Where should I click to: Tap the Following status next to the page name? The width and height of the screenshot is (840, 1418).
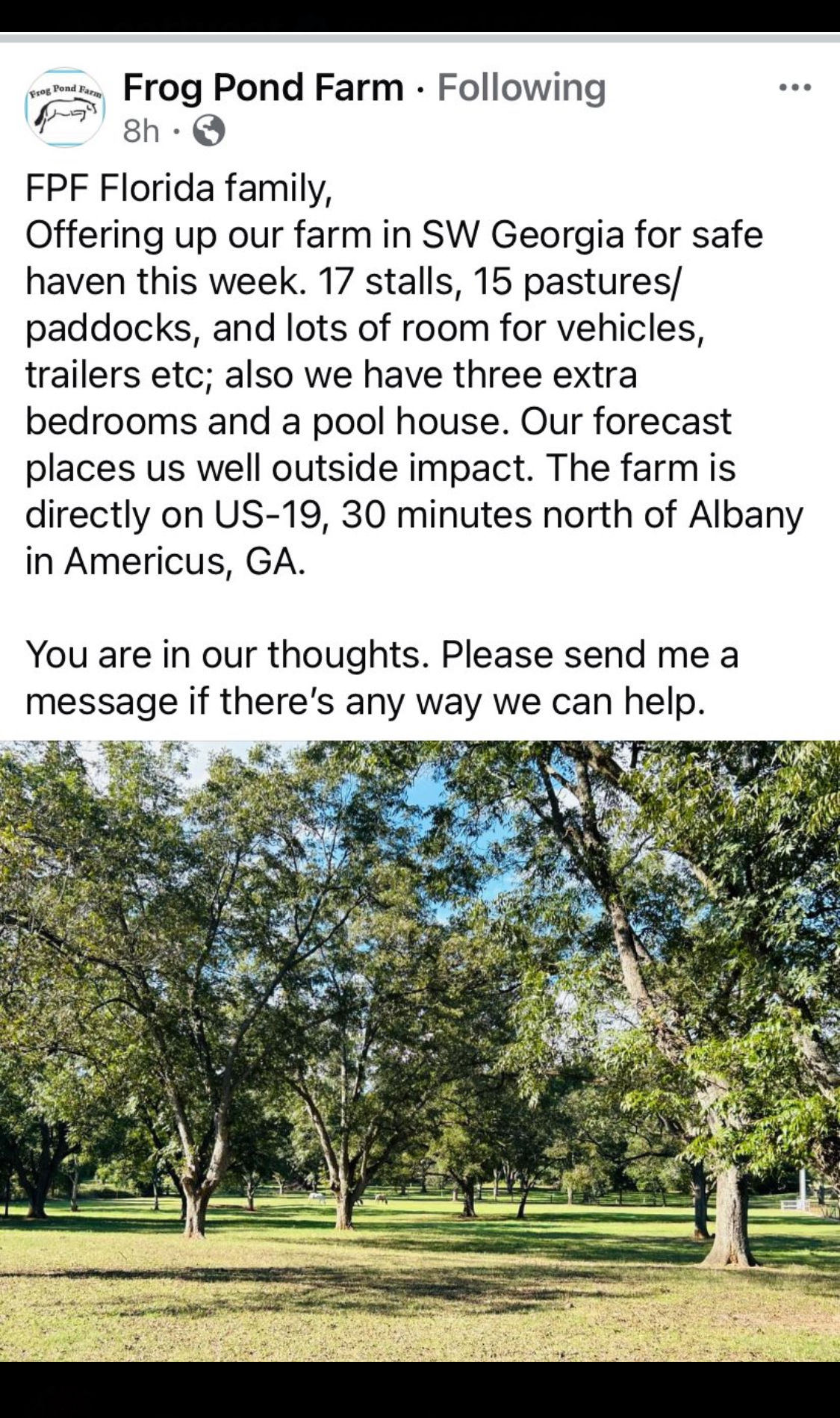coord(521,87)
